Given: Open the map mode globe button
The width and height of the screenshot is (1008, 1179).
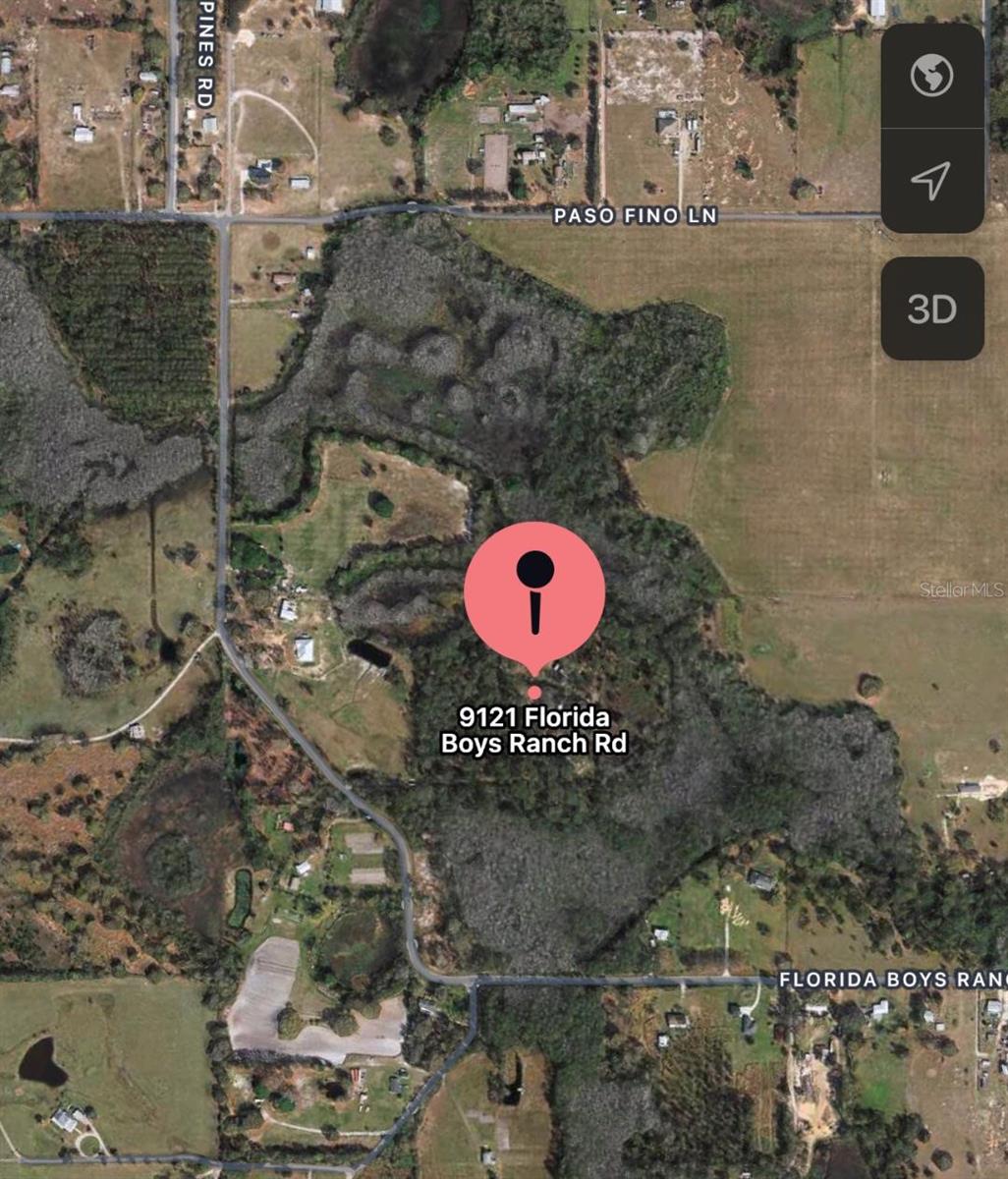Looking at the screenshot, I should point(931,77).
